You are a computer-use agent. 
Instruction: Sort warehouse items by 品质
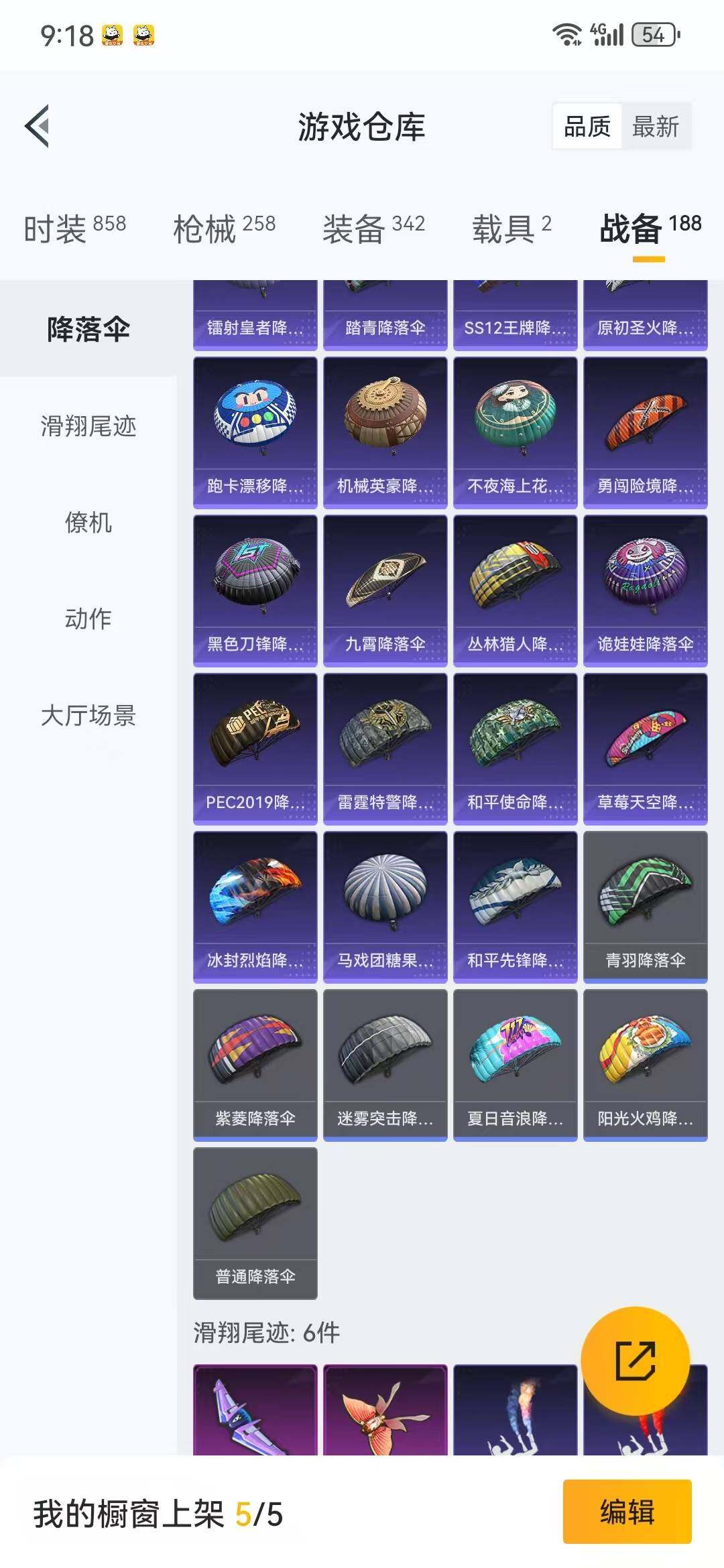[587, 126]
